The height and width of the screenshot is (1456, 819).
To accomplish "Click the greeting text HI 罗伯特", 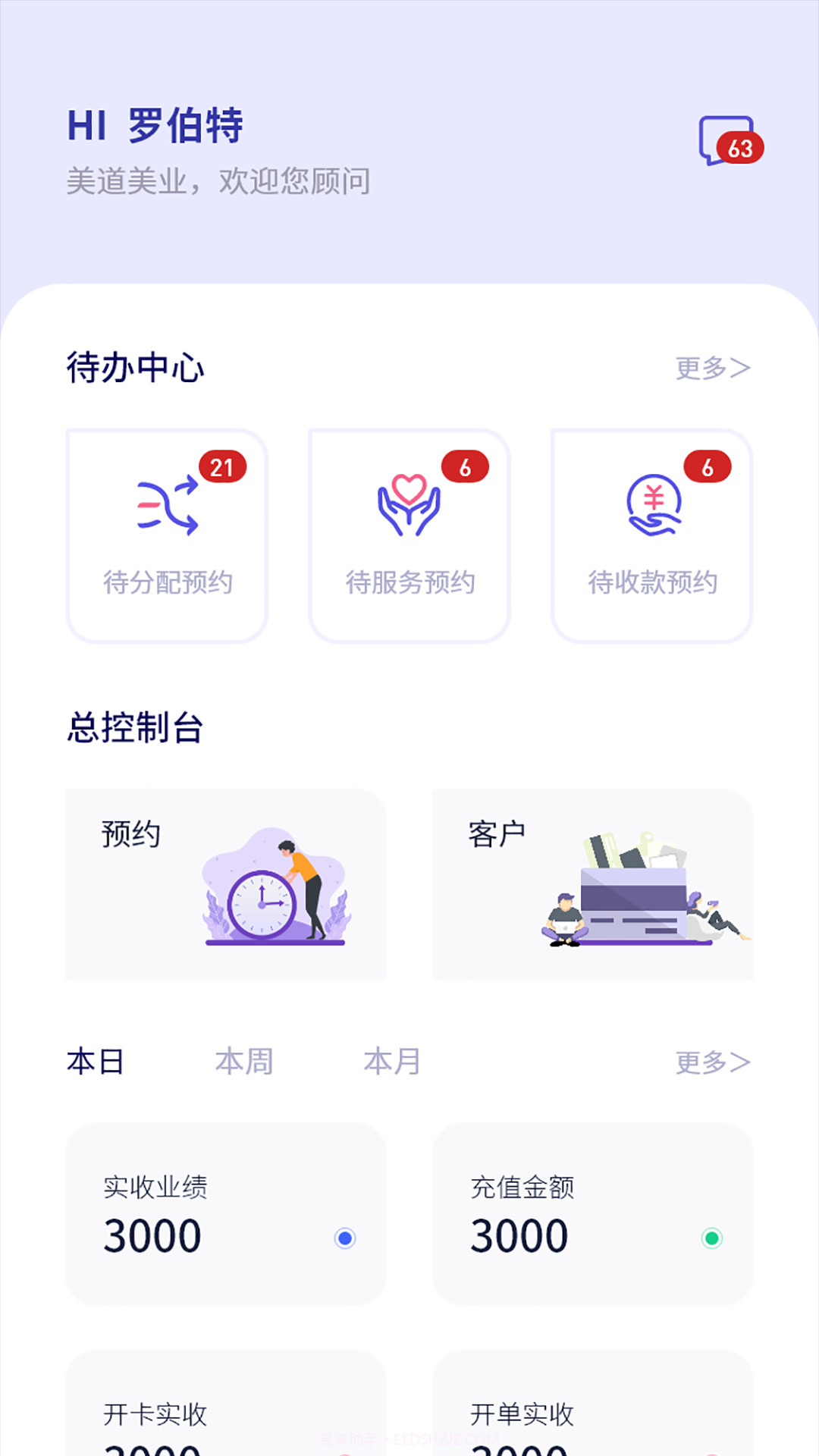I will pos(153,127).
